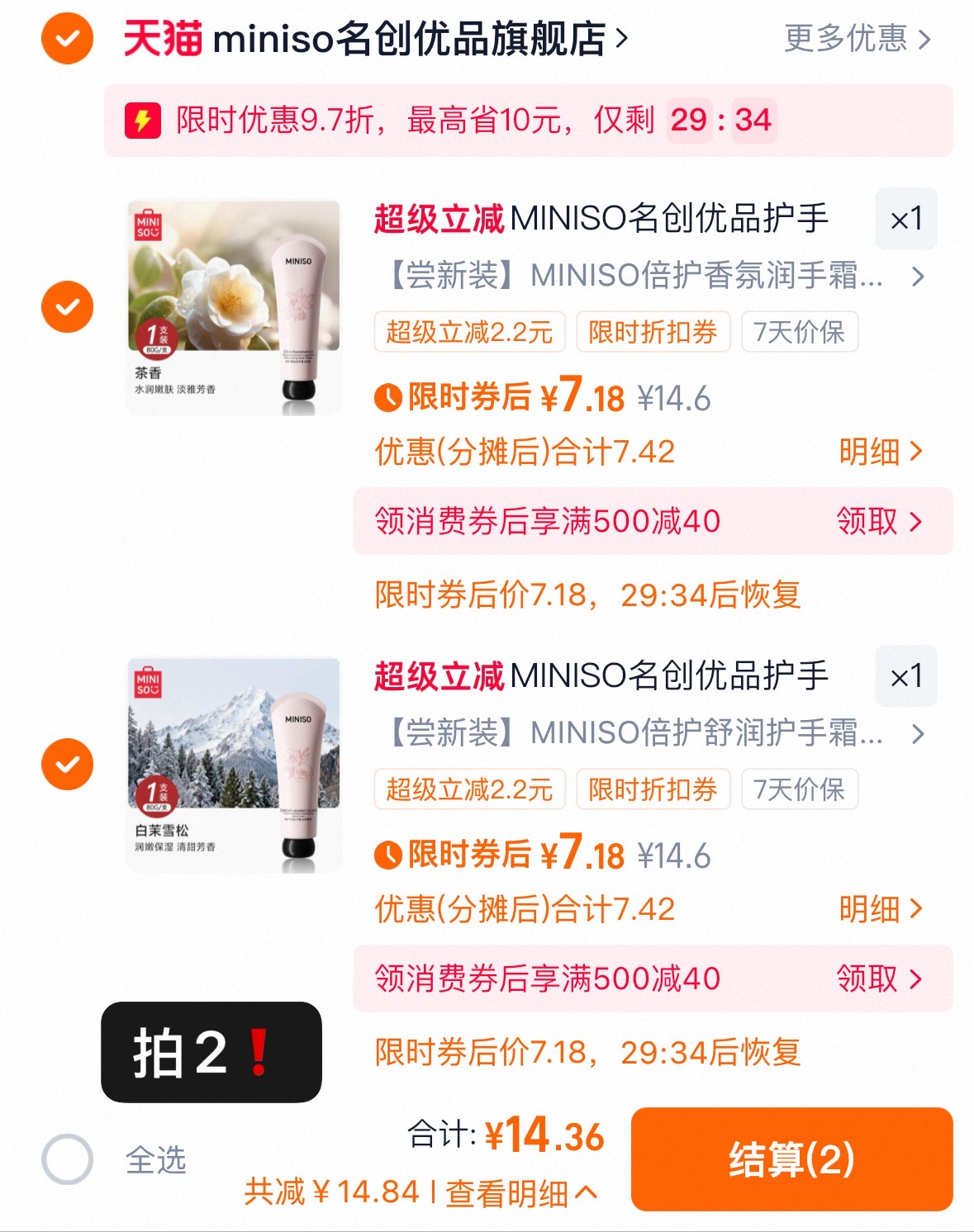Uncheck the 白茉雪松 product selection circle
This screenshot has height=1232, width=974.
pyautogui.click(x=66, y=763)
